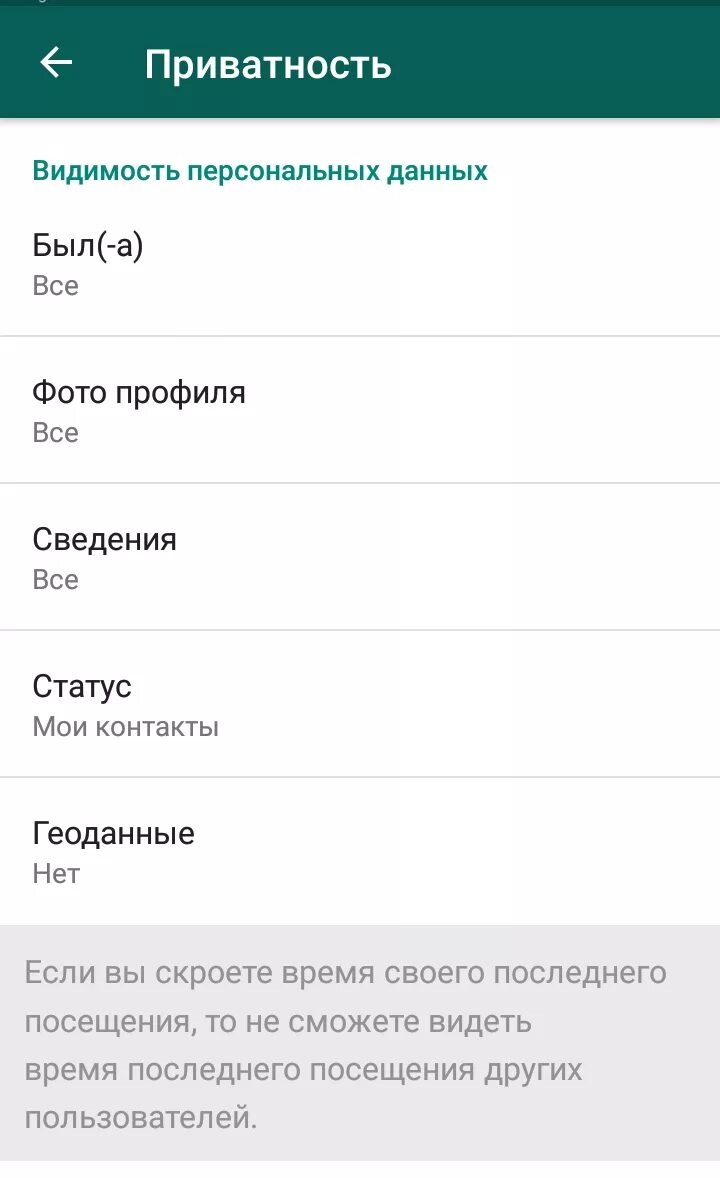Viewport: 720px width, 1178px height.
Task: Change who can see Статус
Action: 360,705
